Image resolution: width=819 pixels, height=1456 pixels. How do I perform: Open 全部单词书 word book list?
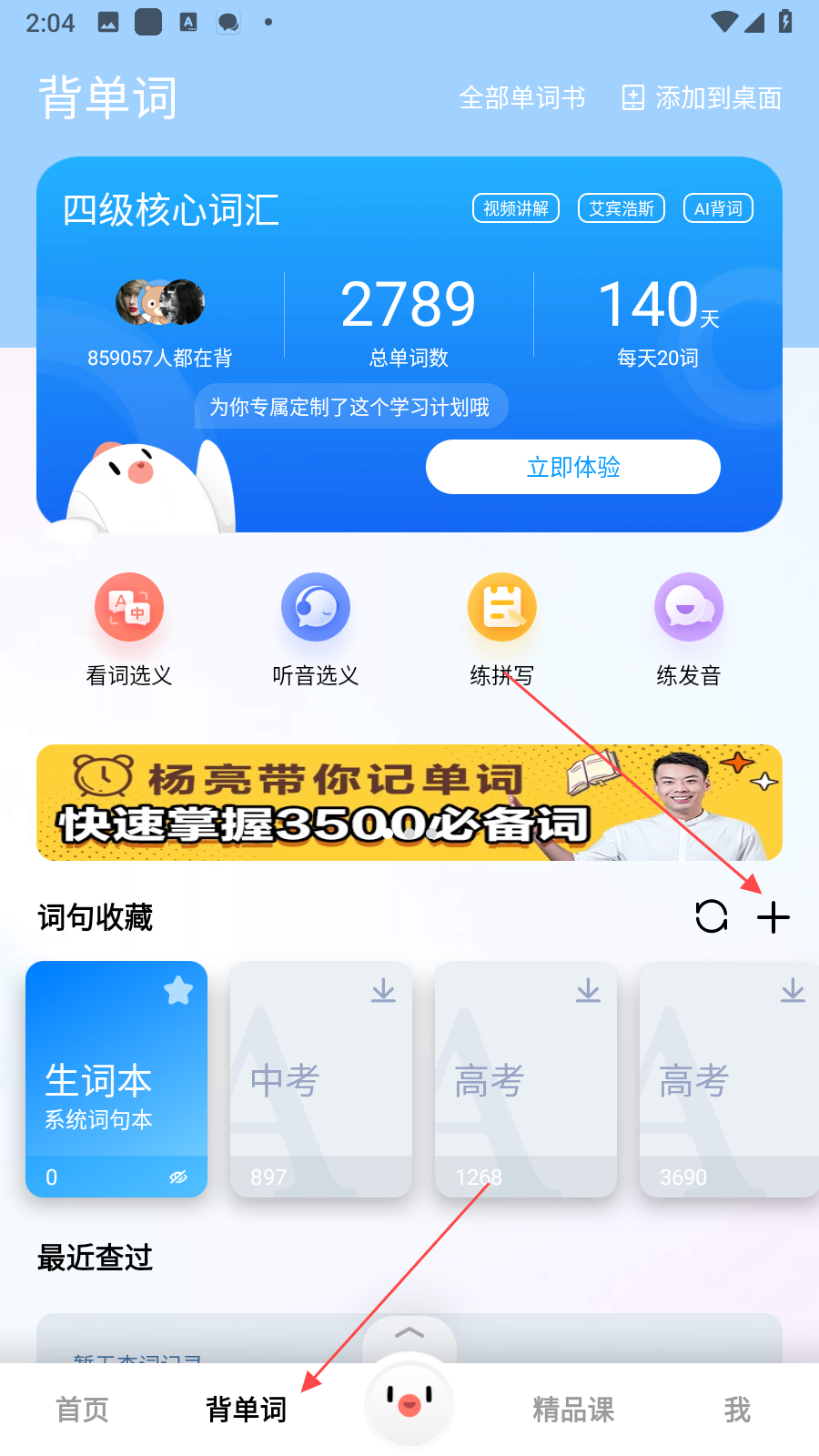pyautogui.click(x=521, y=98)
